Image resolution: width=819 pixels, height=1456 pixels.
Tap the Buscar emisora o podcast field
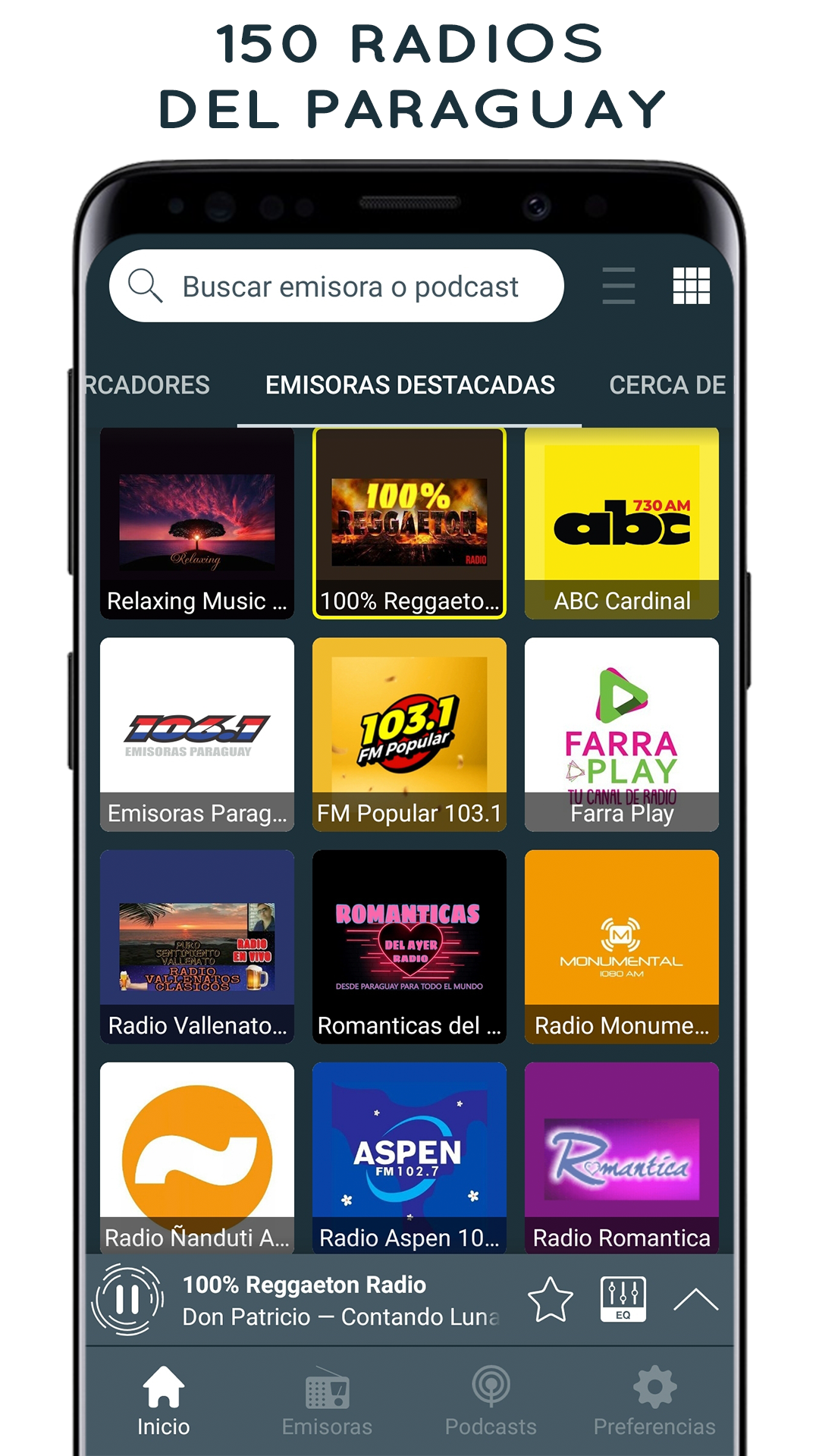(x=349, y=287)
